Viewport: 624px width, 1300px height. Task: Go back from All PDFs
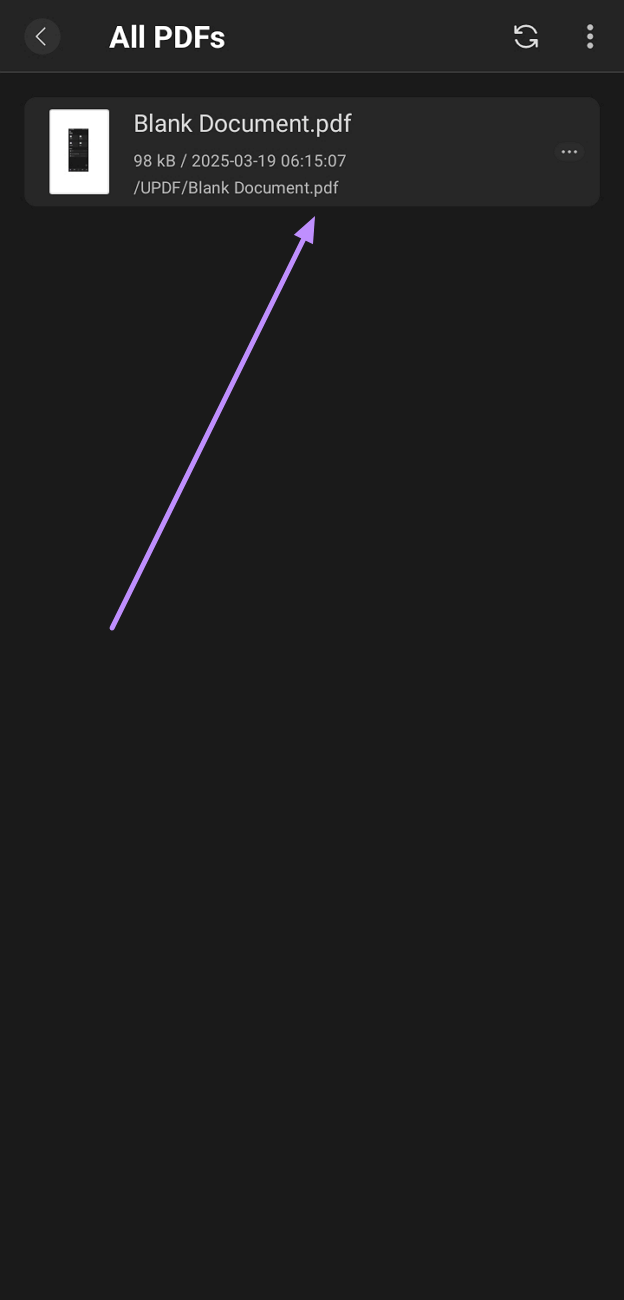click(42, 37)
